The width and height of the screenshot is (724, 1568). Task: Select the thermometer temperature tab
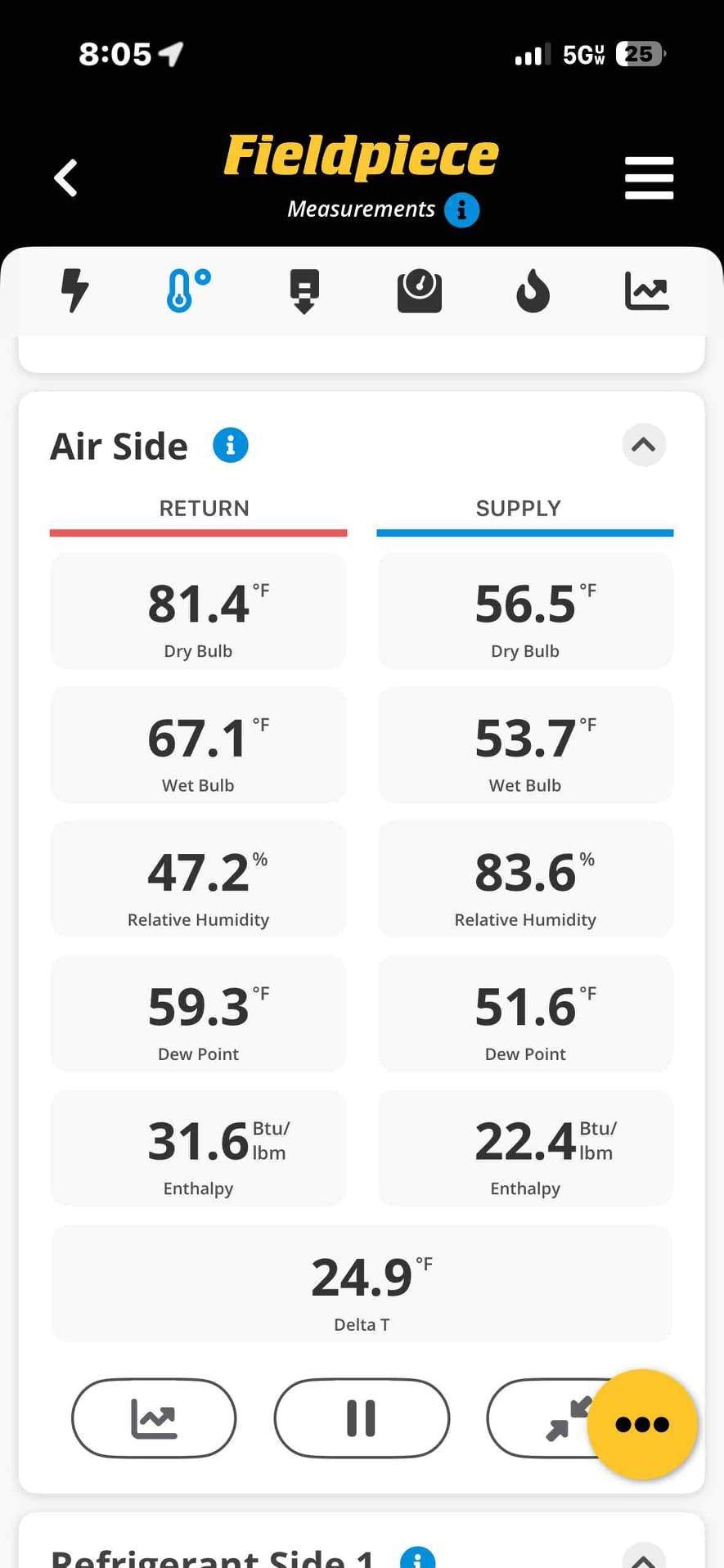(189, 290)
